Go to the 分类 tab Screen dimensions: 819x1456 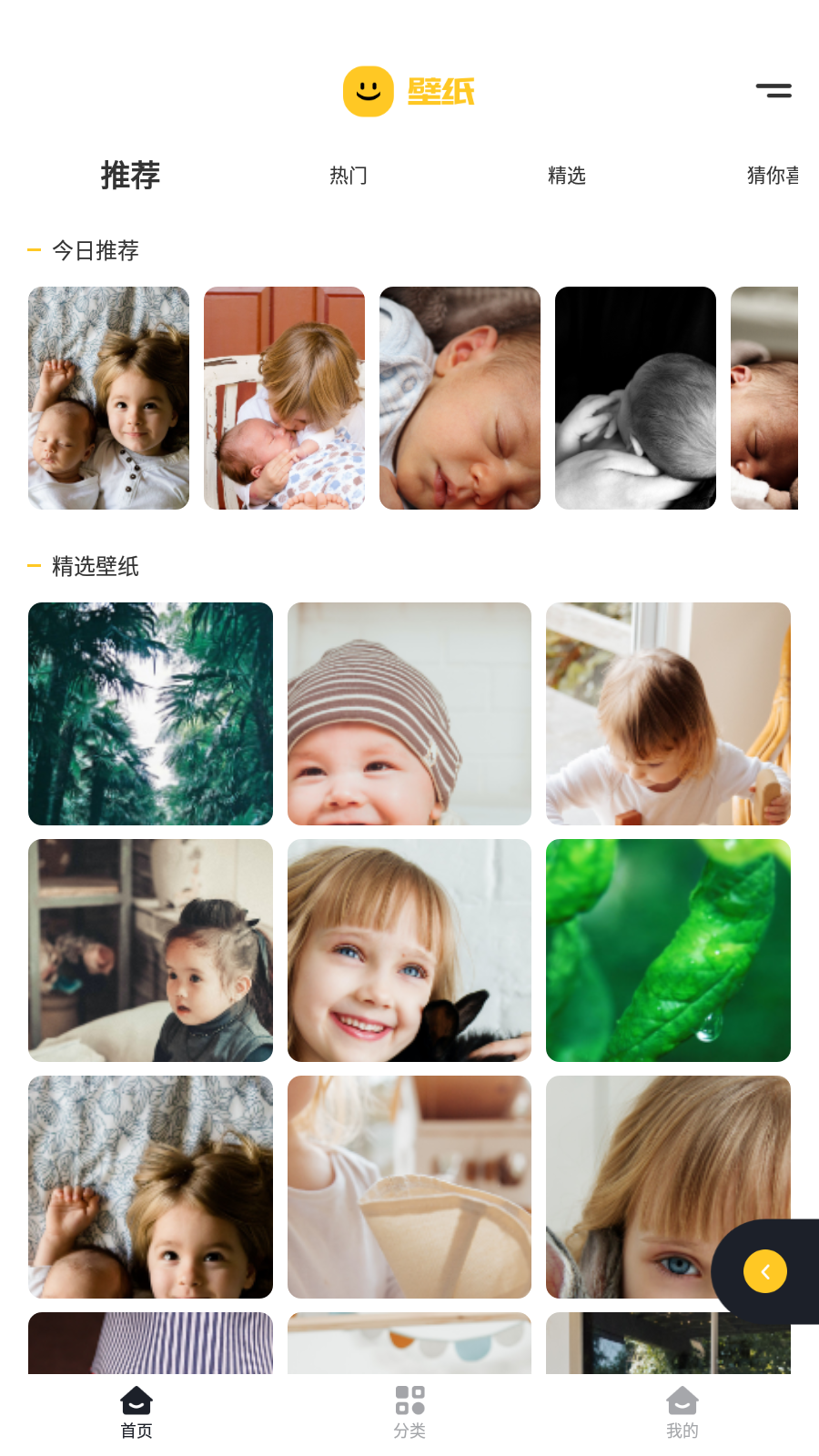tap(409, 1411)
